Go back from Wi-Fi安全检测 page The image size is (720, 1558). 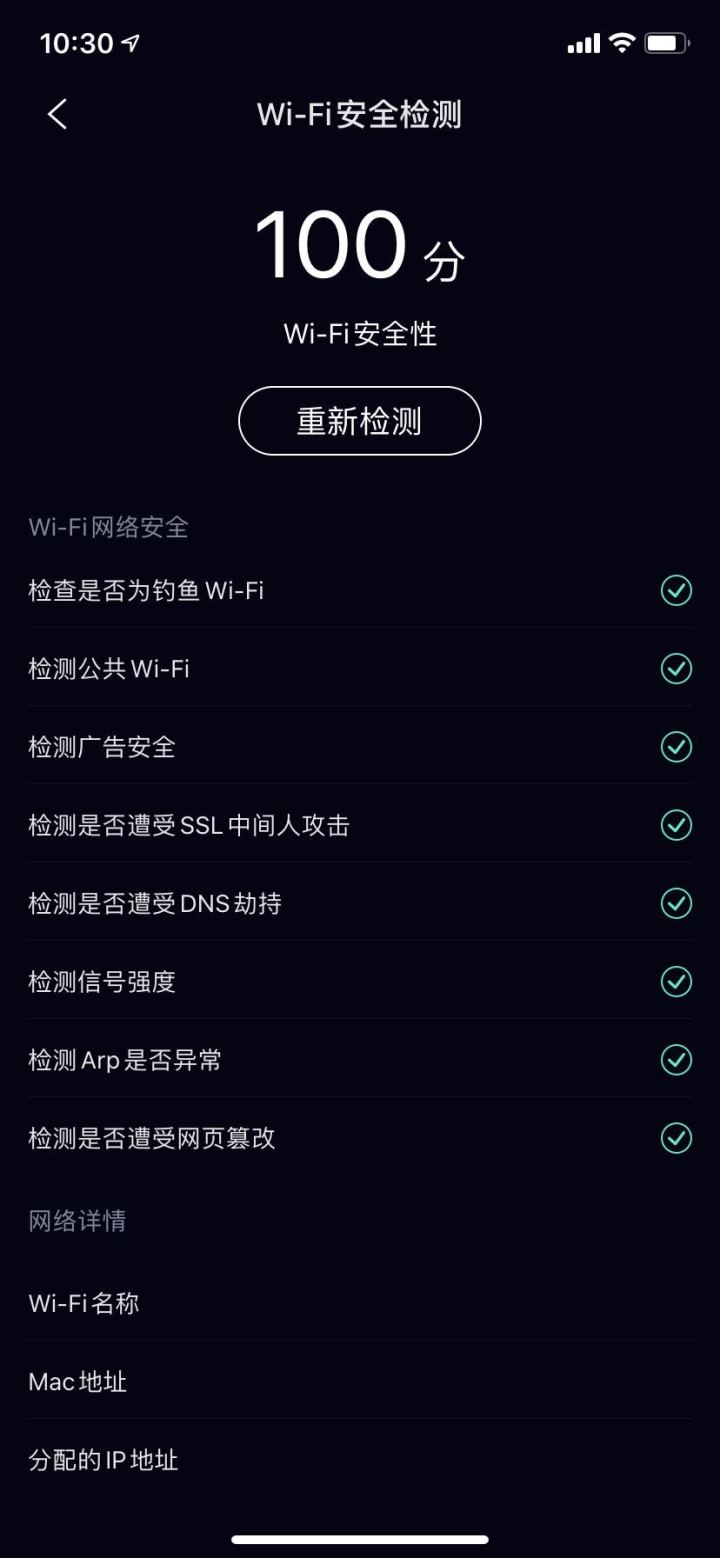(x=57, y=115)
